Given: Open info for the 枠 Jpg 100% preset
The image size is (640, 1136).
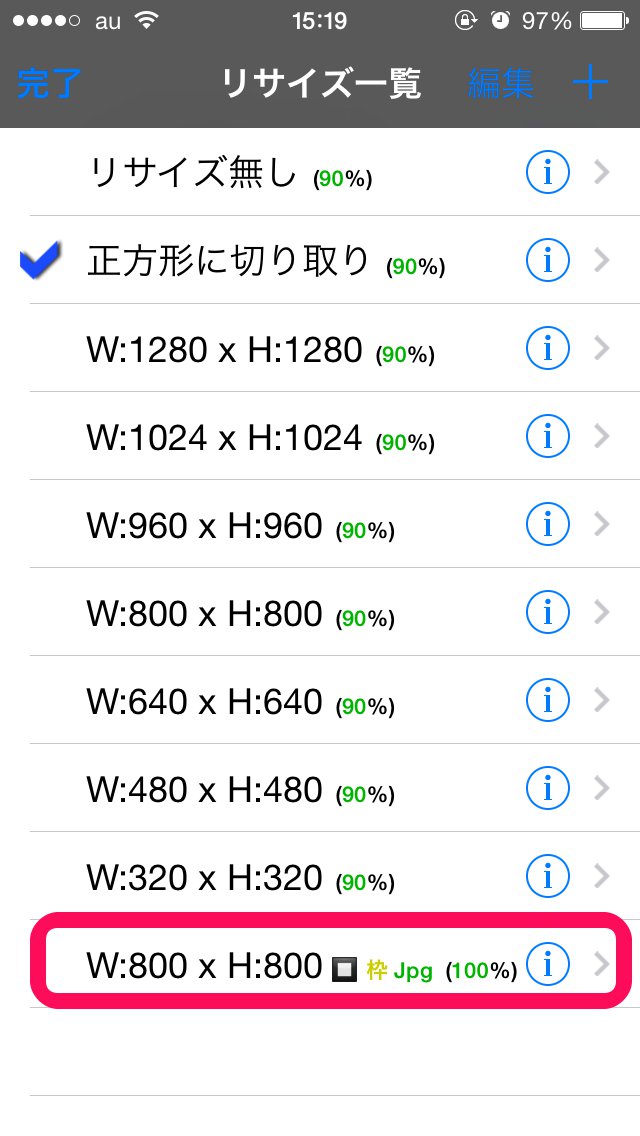Looking at the screenshot, I should point(547,965).
